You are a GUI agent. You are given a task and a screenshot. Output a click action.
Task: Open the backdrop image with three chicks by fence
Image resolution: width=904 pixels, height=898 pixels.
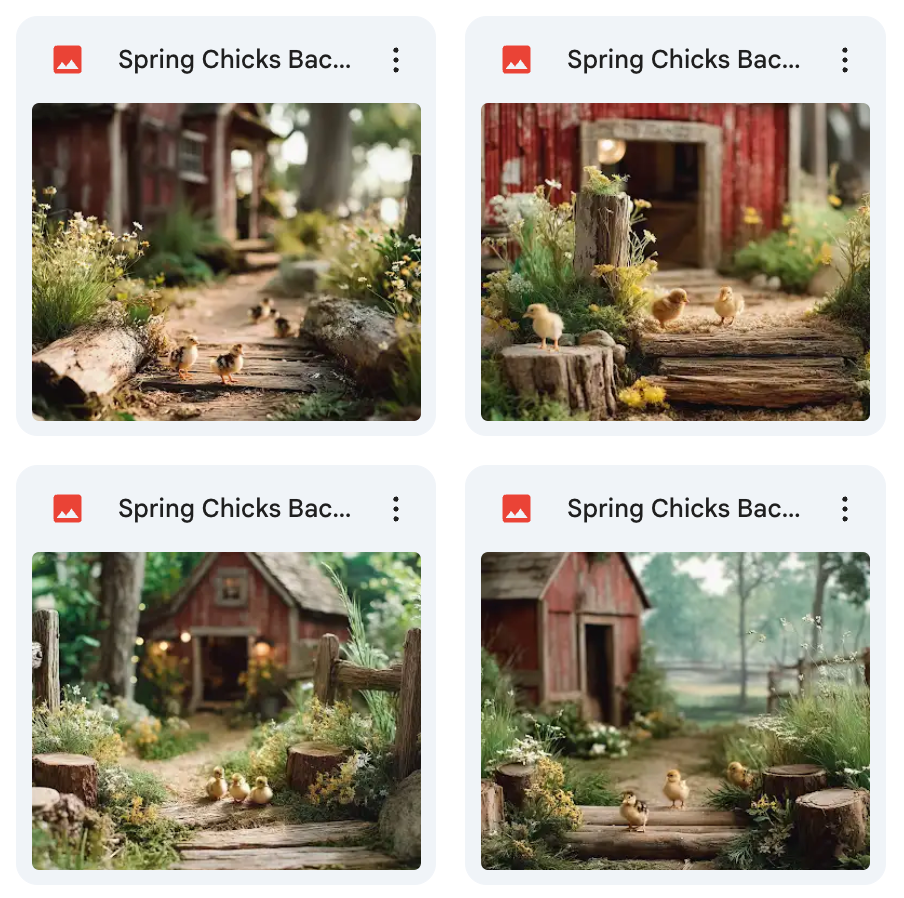pos(226,711)
